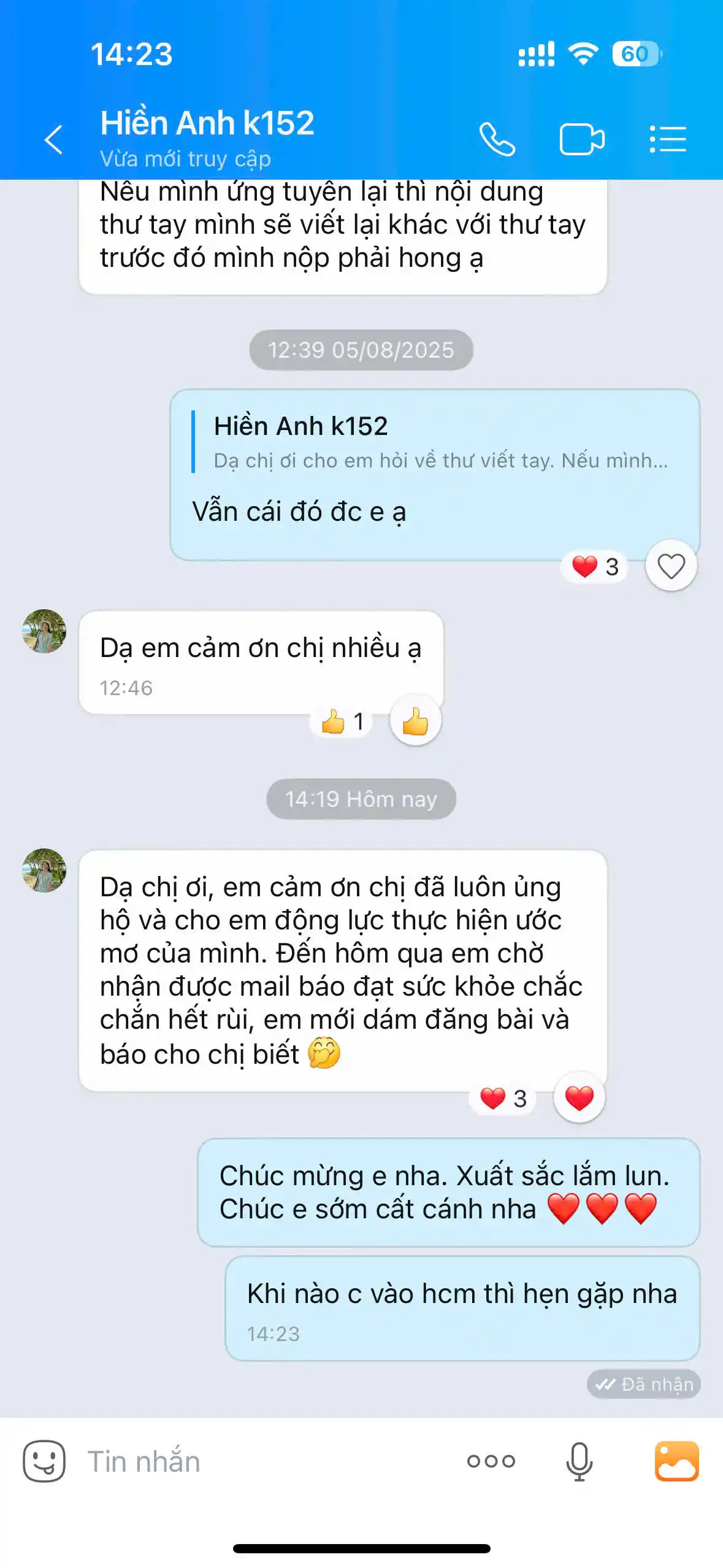This screenshot has height=1568, width=723.
Task: Open the photo gallery to send images
Action: [676, 1461]
